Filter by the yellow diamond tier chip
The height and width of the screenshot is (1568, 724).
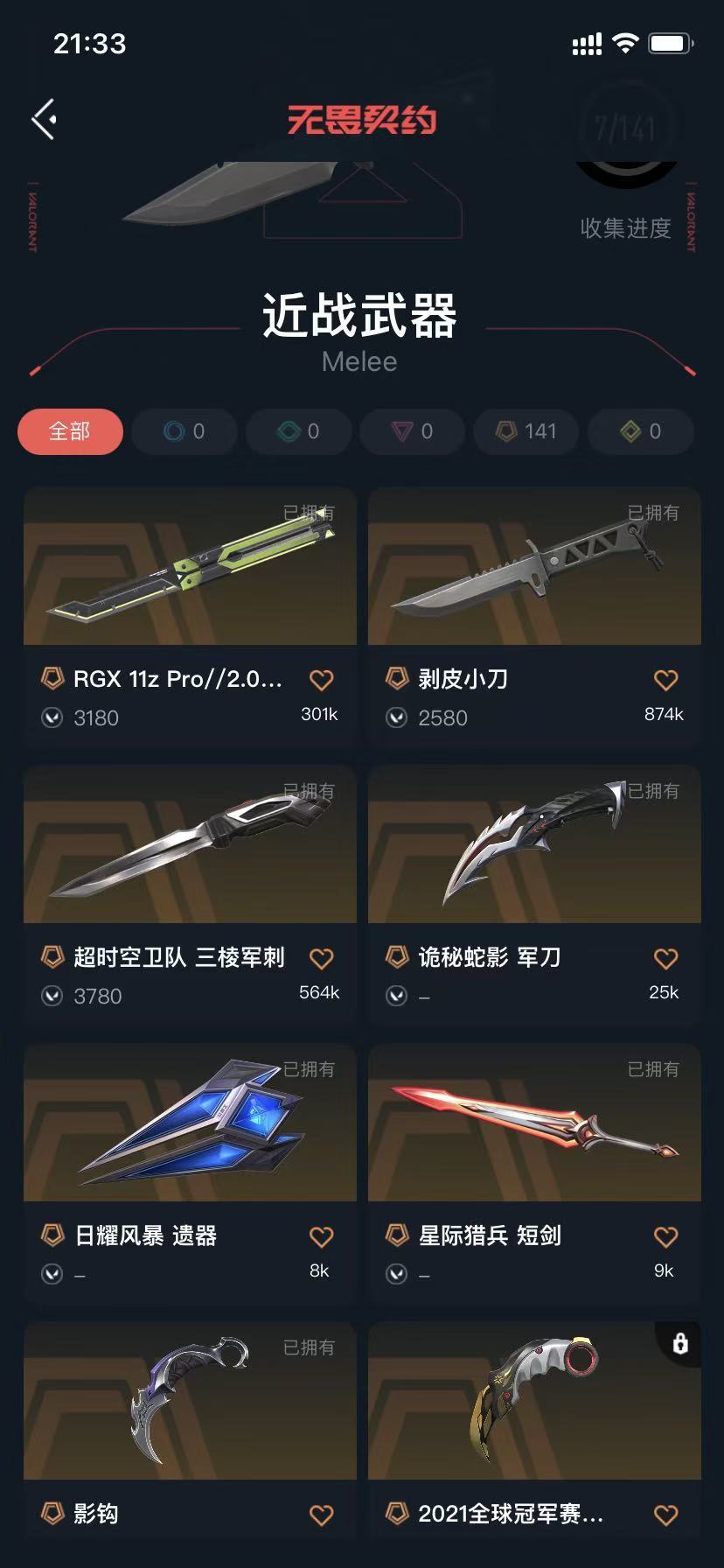641,431
